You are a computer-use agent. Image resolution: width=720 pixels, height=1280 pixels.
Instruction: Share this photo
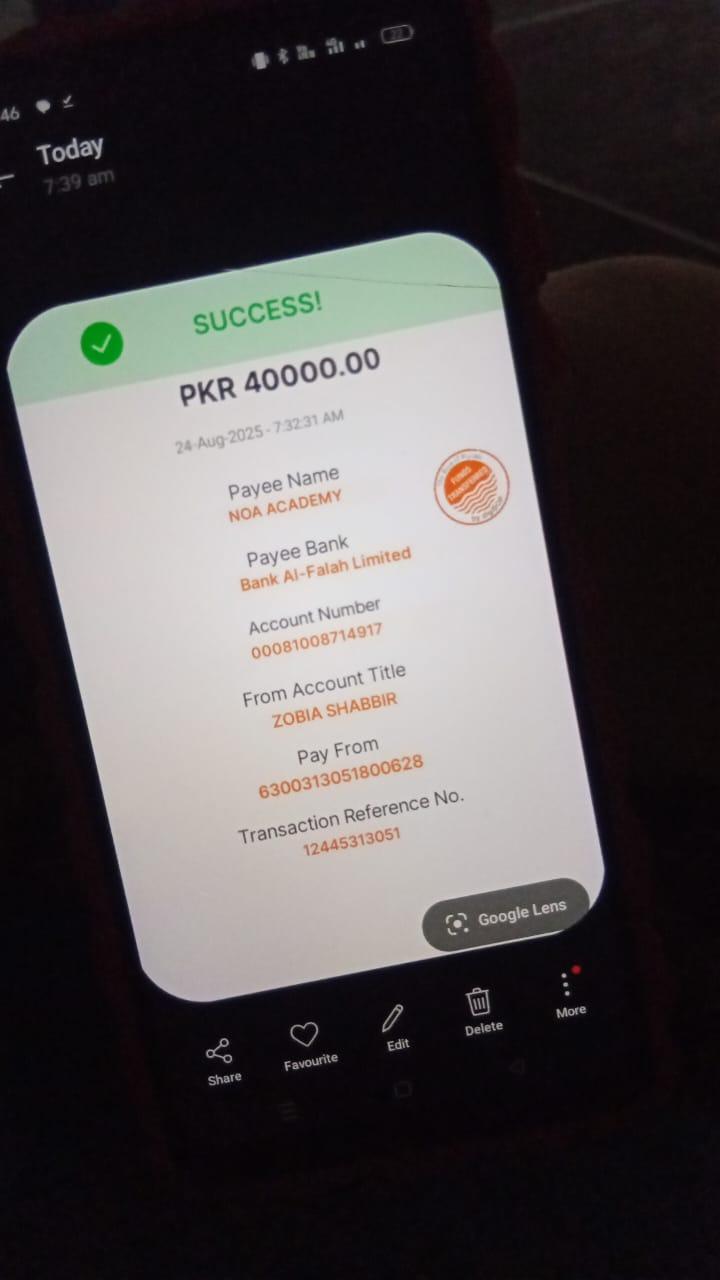coord(220,1060)
